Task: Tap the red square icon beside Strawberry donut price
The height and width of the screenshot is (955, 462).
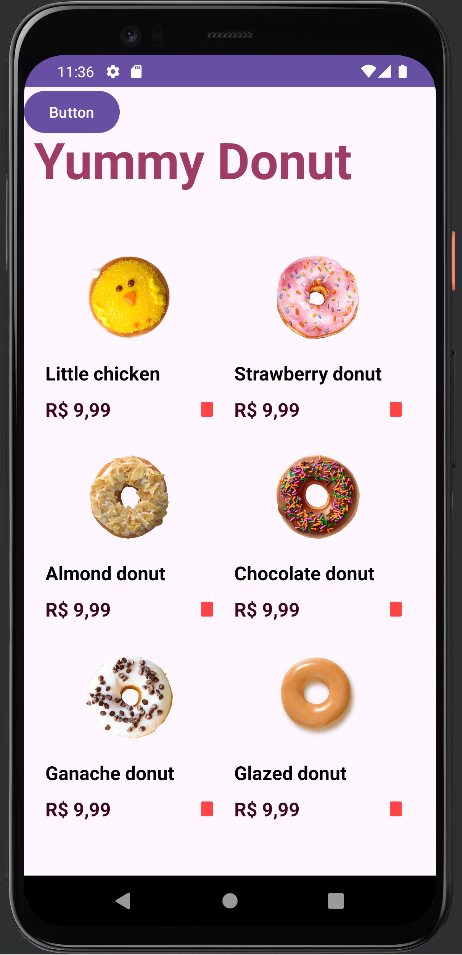Action: point(396,409)
